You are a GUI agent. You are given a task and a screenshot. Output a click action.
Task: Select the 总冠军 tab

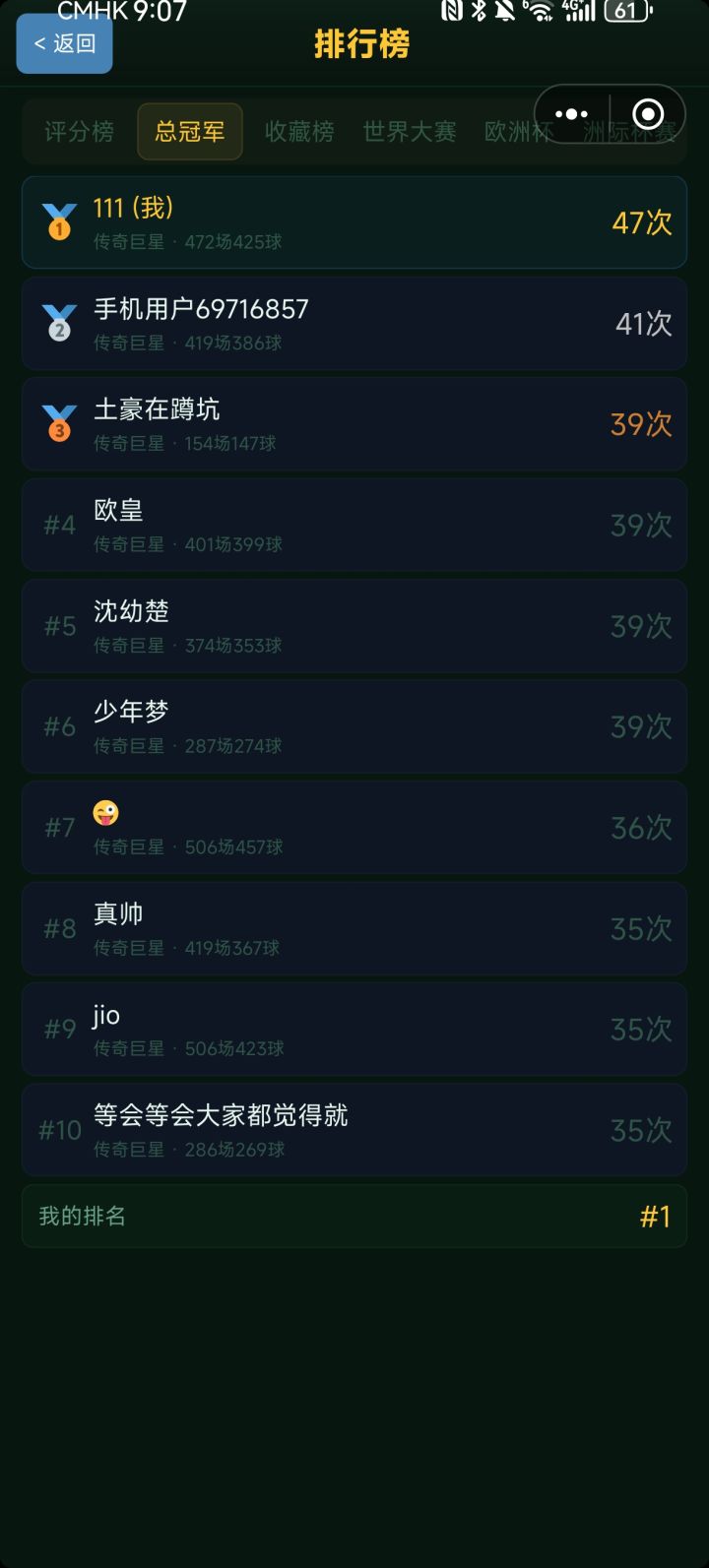[190, 131]
